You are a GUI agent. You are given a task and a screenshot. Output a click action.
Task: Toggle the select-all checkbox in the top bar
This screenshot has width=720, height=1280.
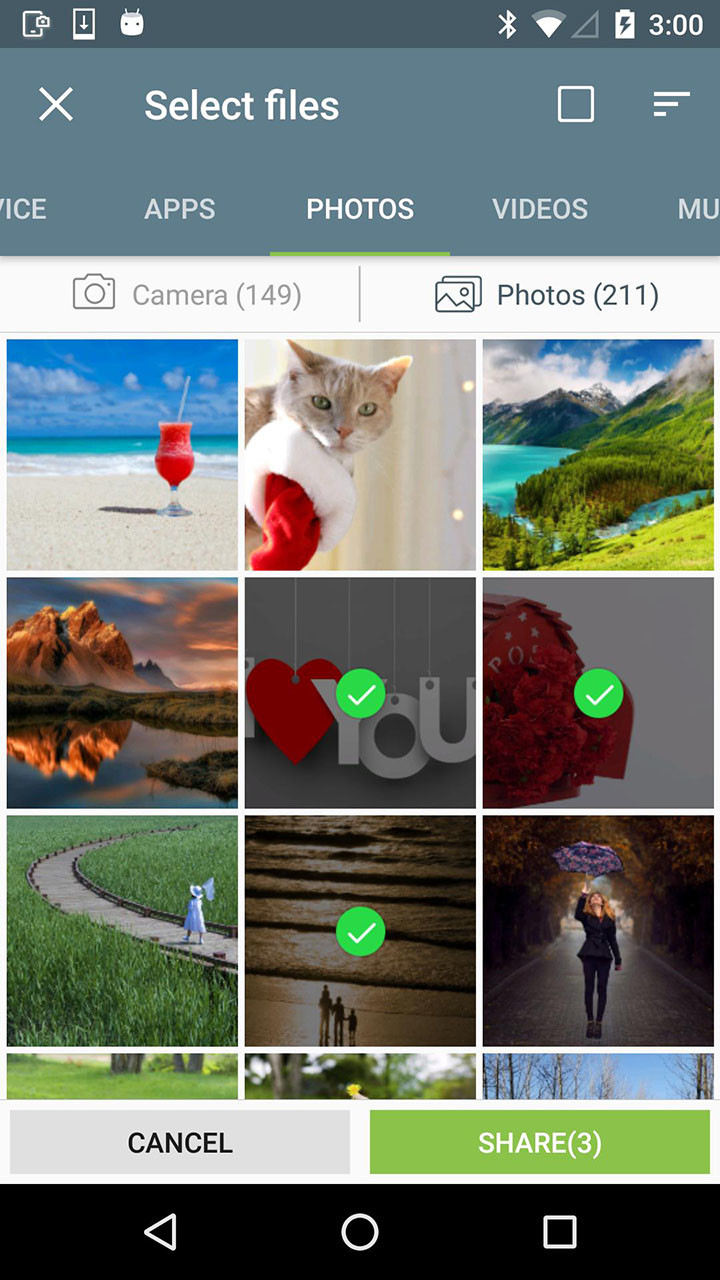[x=575, y=104]
